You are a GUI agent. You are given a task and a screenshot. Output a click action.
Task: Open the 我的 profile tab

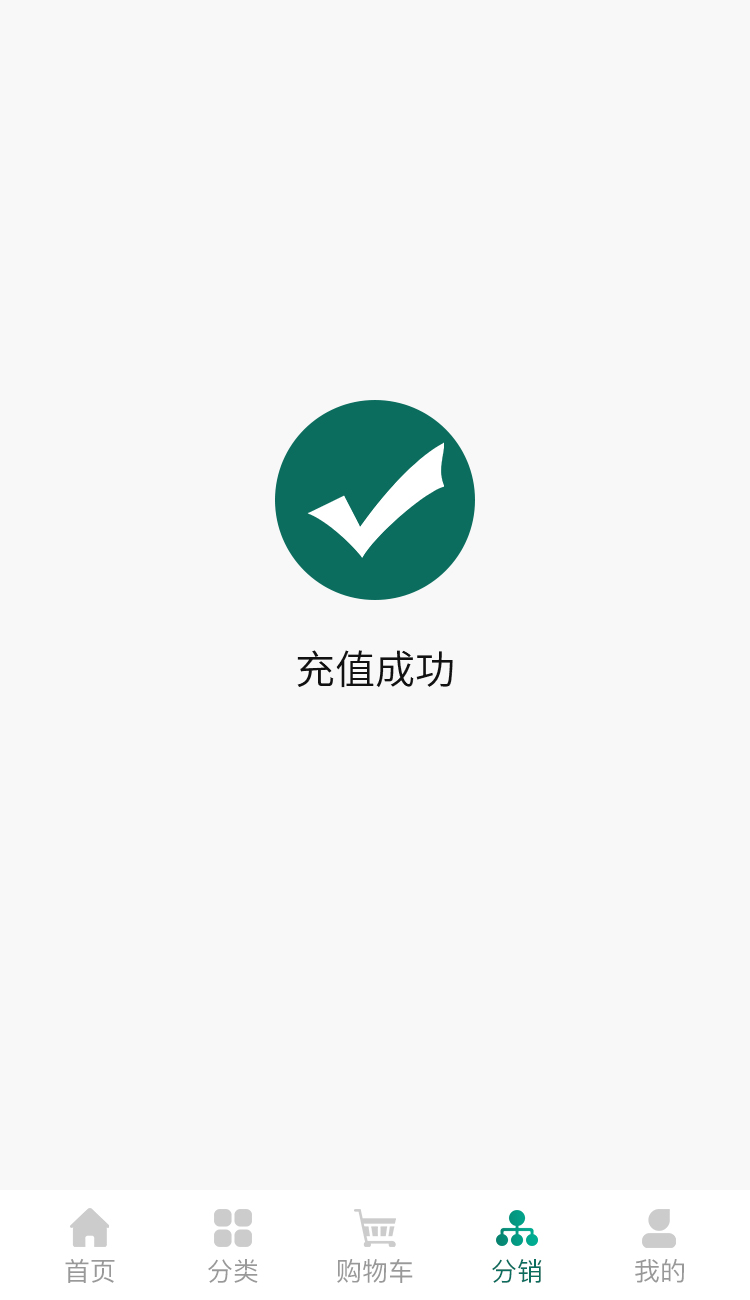click(659, 1245)
